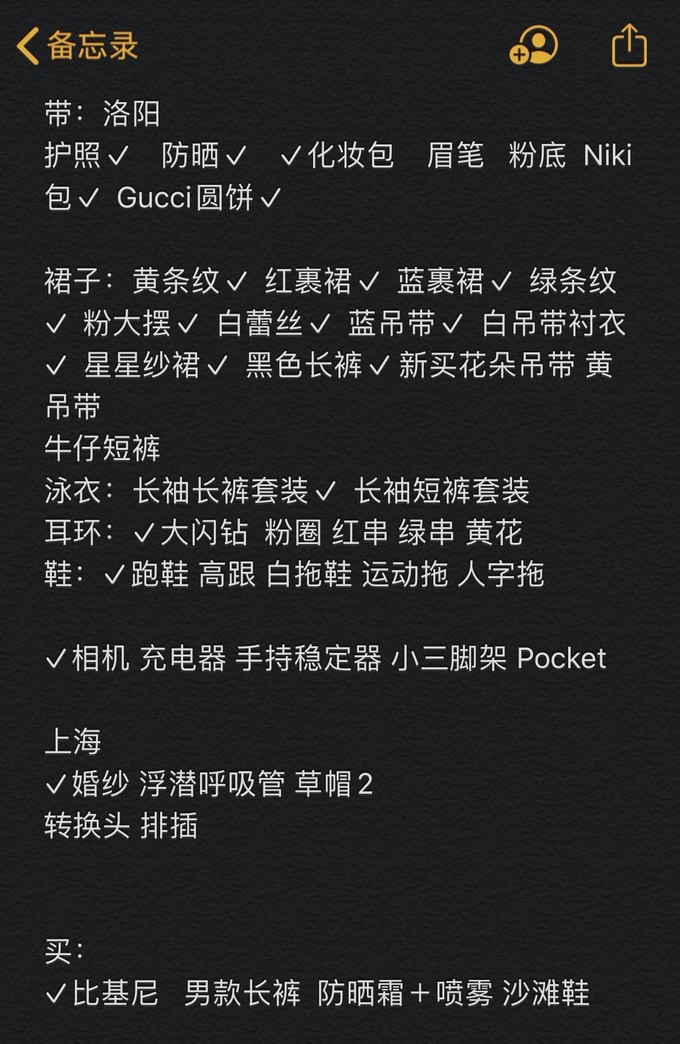Image resolution: width=680 pixels, height=1044 pixels.
Task: Open the add people collaboration icon
Action: point(533,46)
